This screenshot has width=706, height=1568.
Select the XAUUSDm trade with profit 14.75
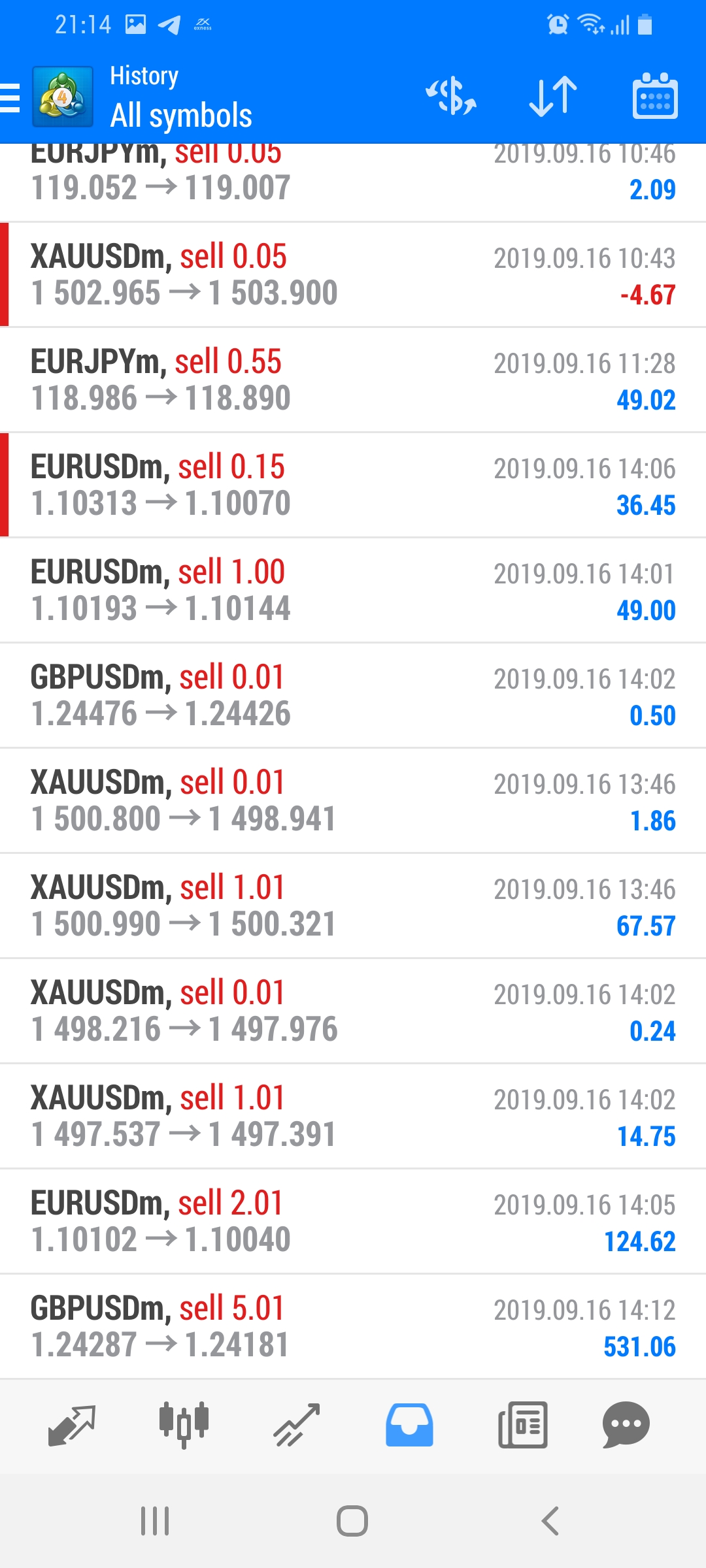click(x=353, y=1116)
